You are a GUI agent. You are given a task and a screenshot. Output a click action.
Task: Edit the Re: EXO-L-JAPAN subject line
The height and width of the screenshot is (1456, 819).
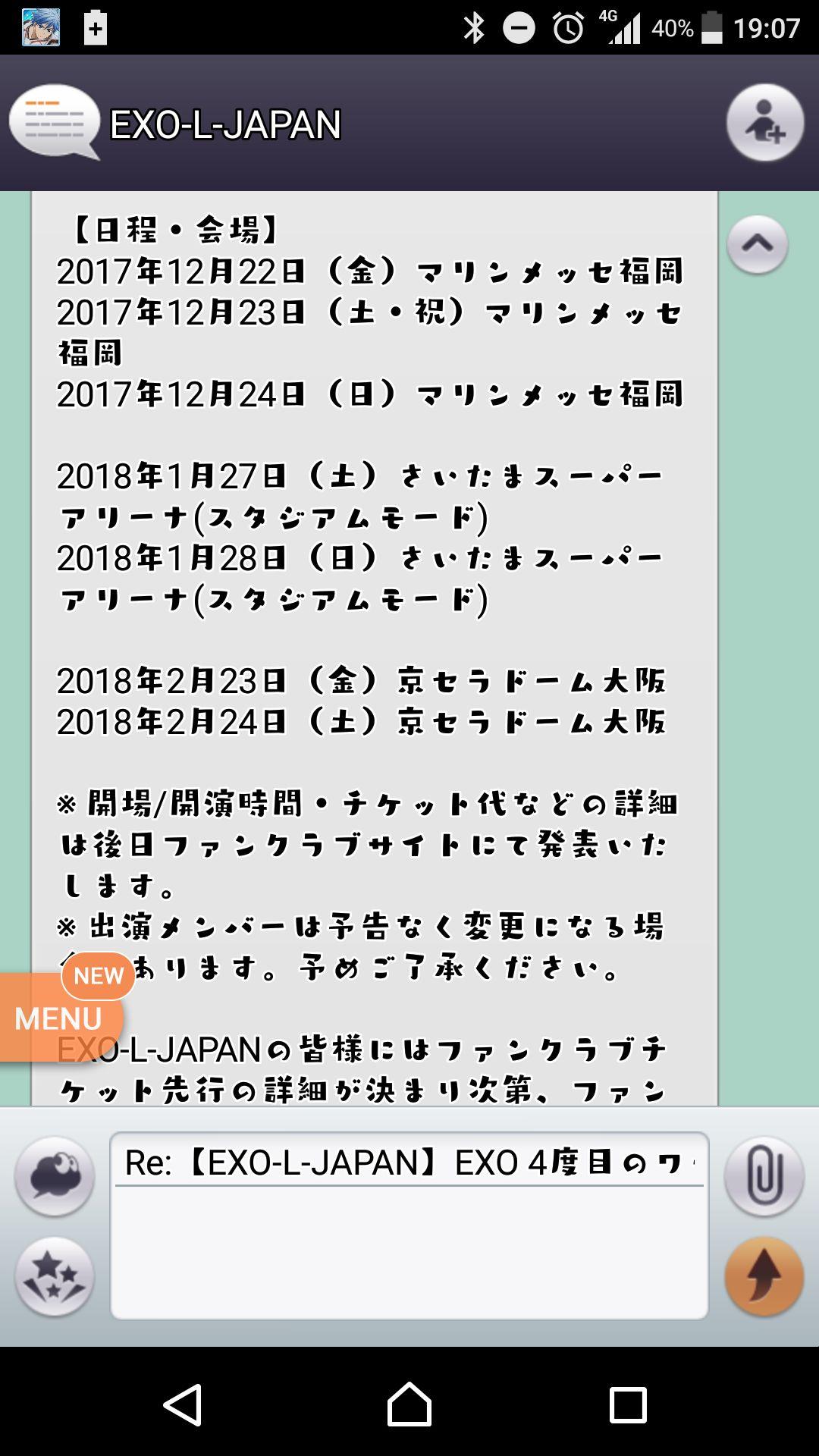[x=409, y=1163]
